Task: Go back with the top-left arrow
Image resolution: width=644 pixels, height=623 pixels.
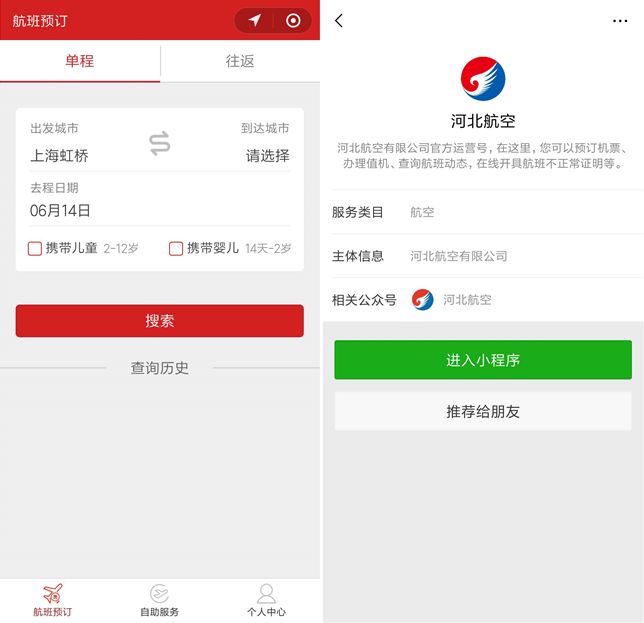Action: tap(339, 21)
